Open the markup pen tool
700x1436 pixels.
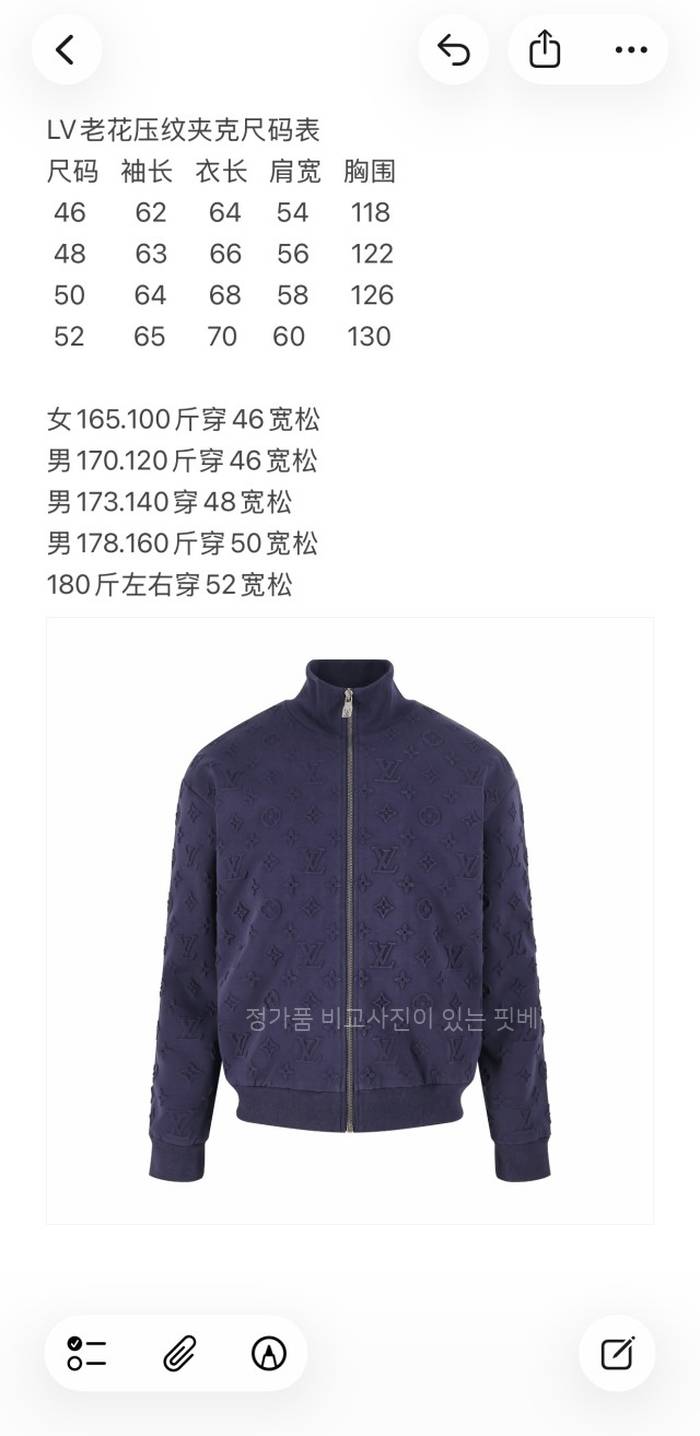click(268, 1353)
